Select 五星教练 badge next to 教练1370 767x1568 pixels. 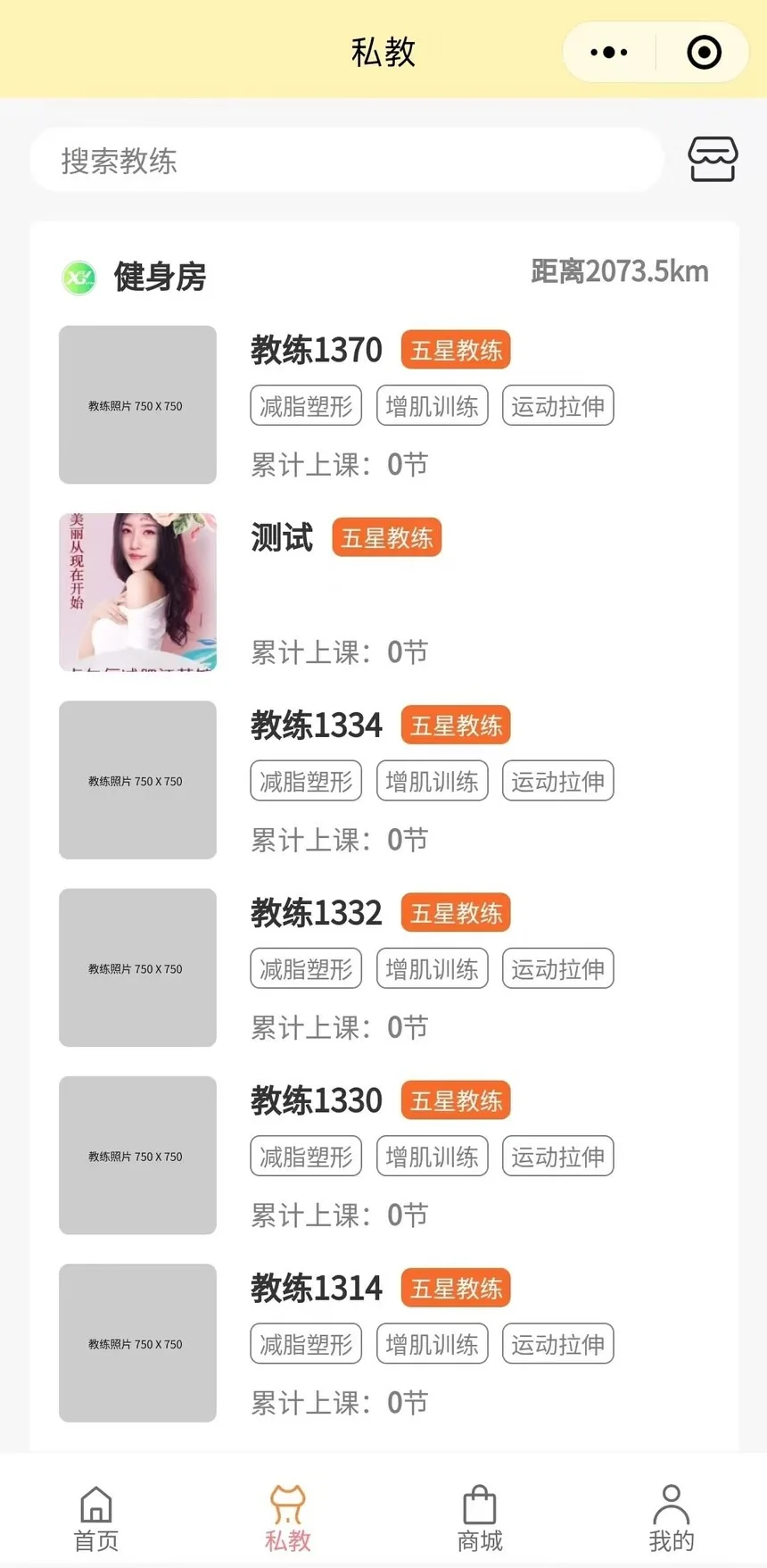point(455,349)
